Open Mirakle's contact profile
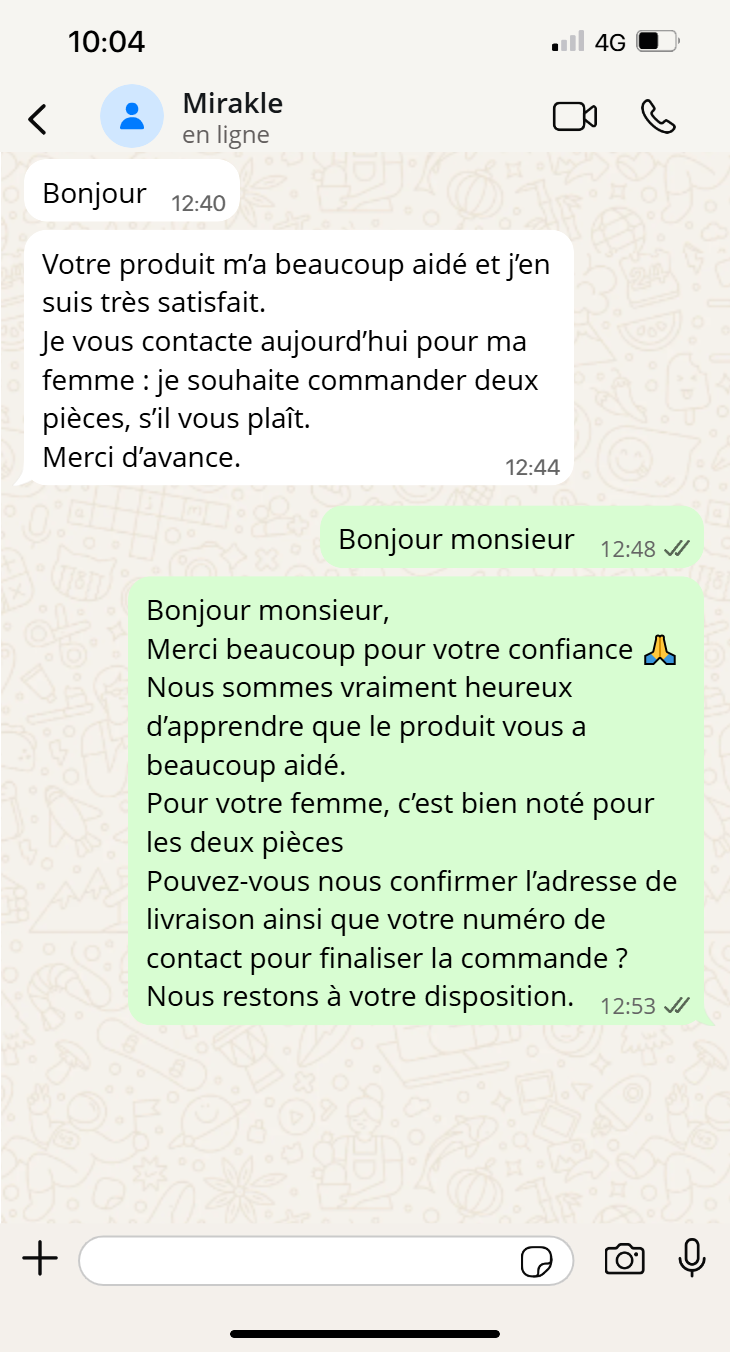 [x=232, y=117]
